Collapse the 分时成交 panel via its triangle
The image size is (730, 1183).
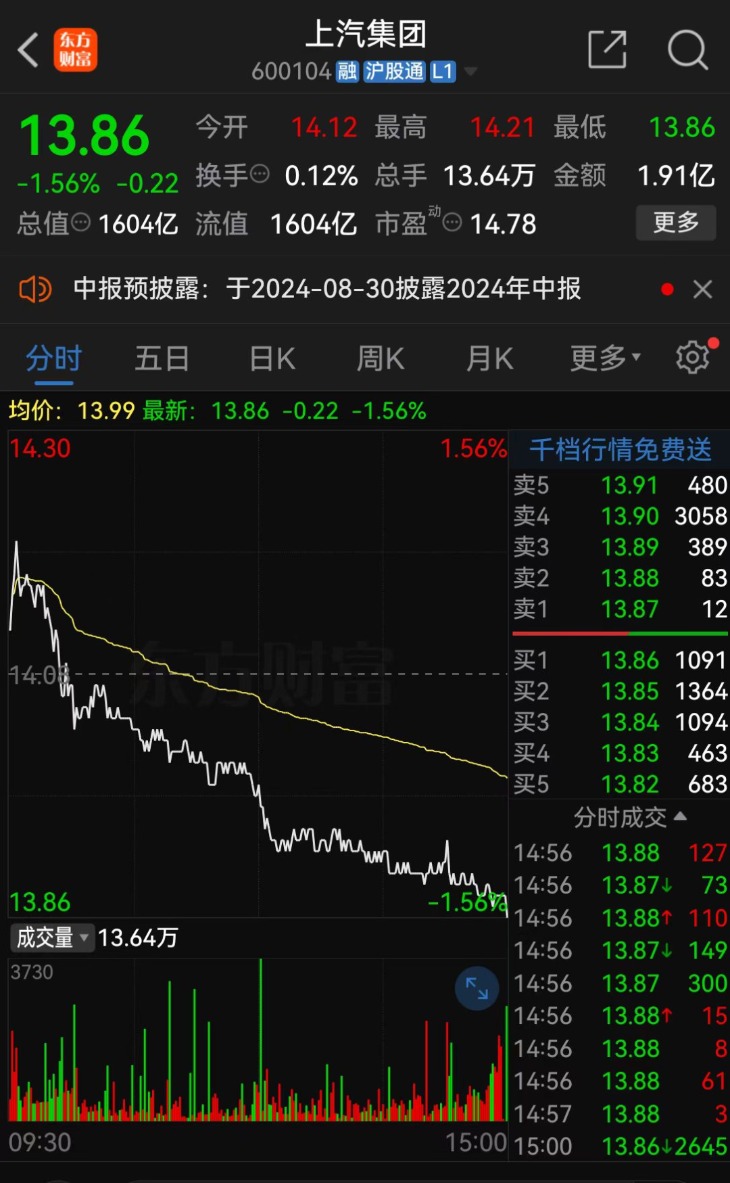click(x=680, y=817)
